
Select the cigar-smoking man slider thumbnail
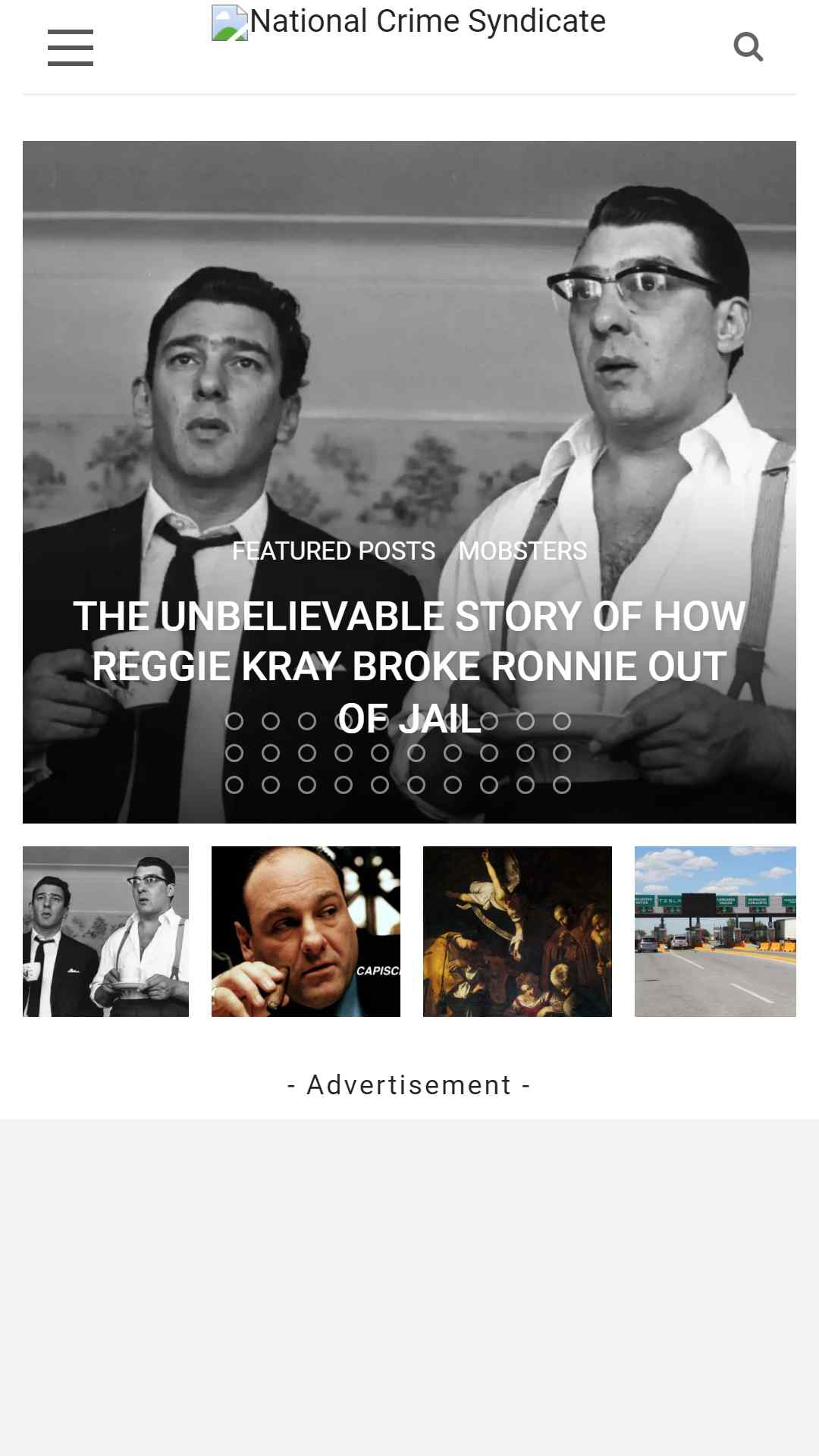(306, 931)
